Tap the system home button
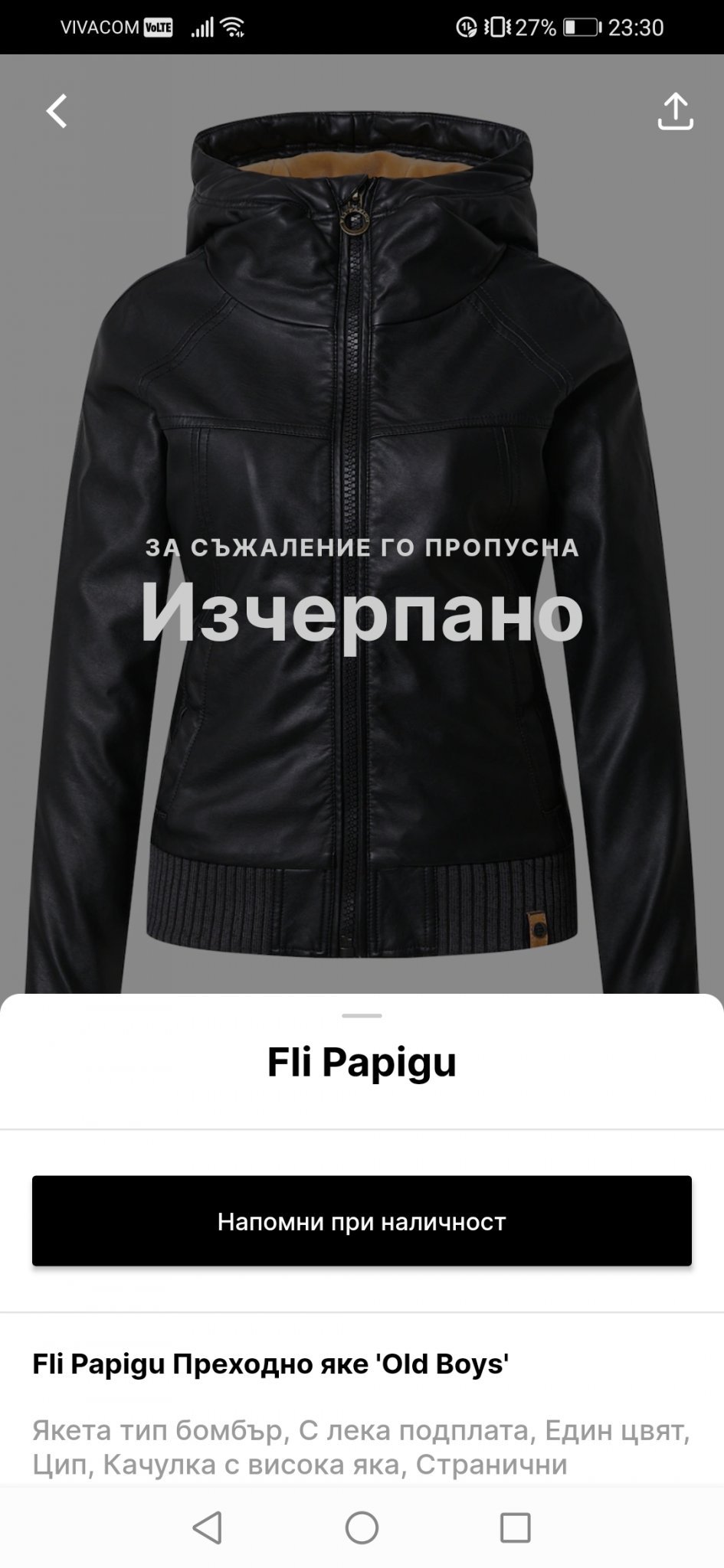The width and height of the screenshot is (724, 1568). click(362, 1527)
